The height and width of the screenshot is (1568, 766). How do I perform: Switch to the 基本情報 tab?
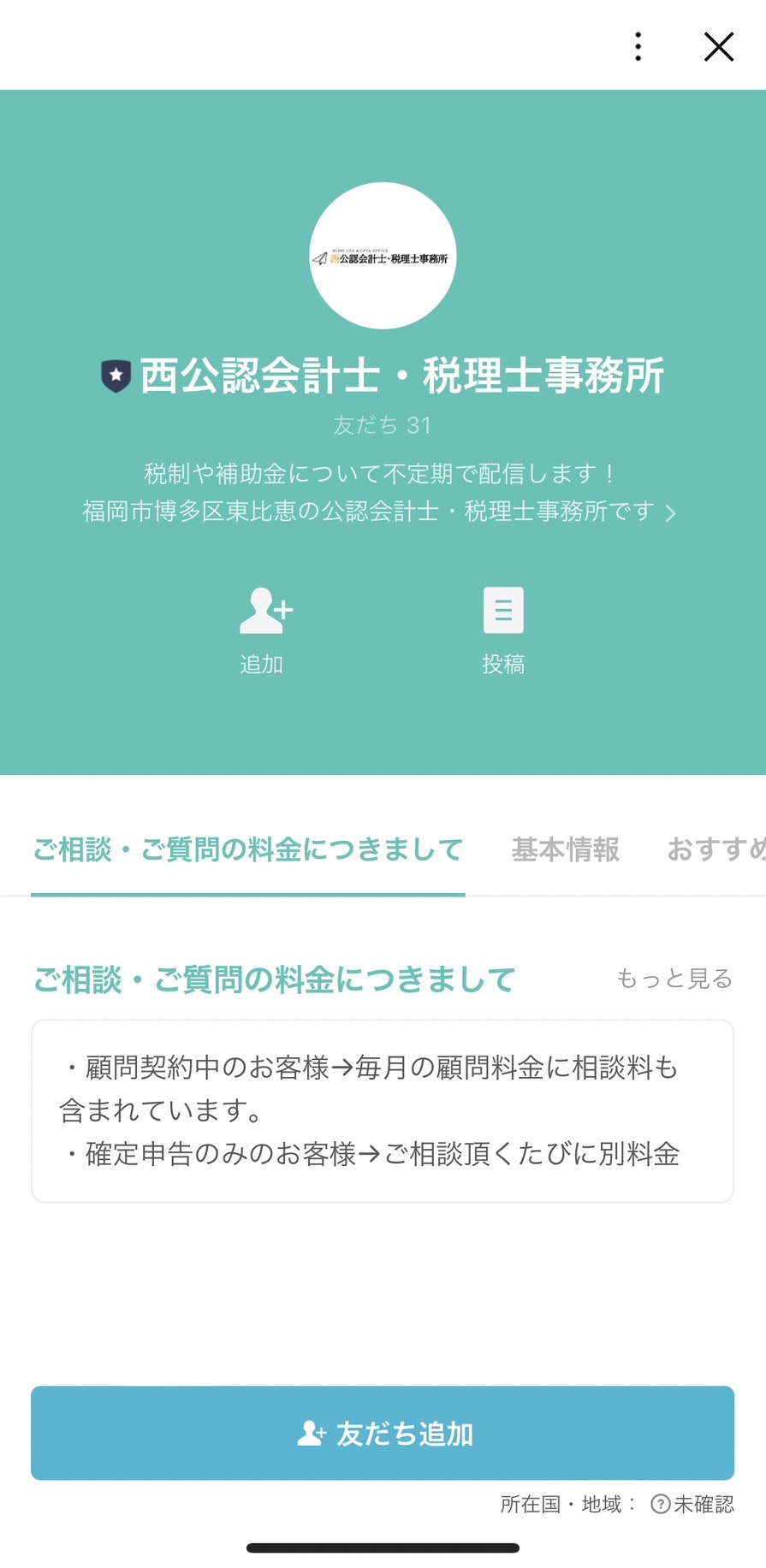click(x=565, y=849)
